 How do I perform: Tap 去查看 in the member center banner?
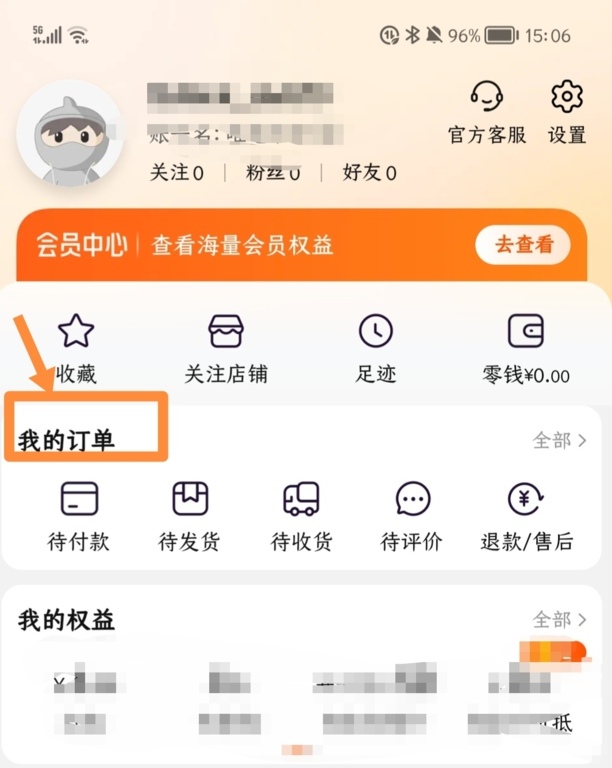point(522,245)
